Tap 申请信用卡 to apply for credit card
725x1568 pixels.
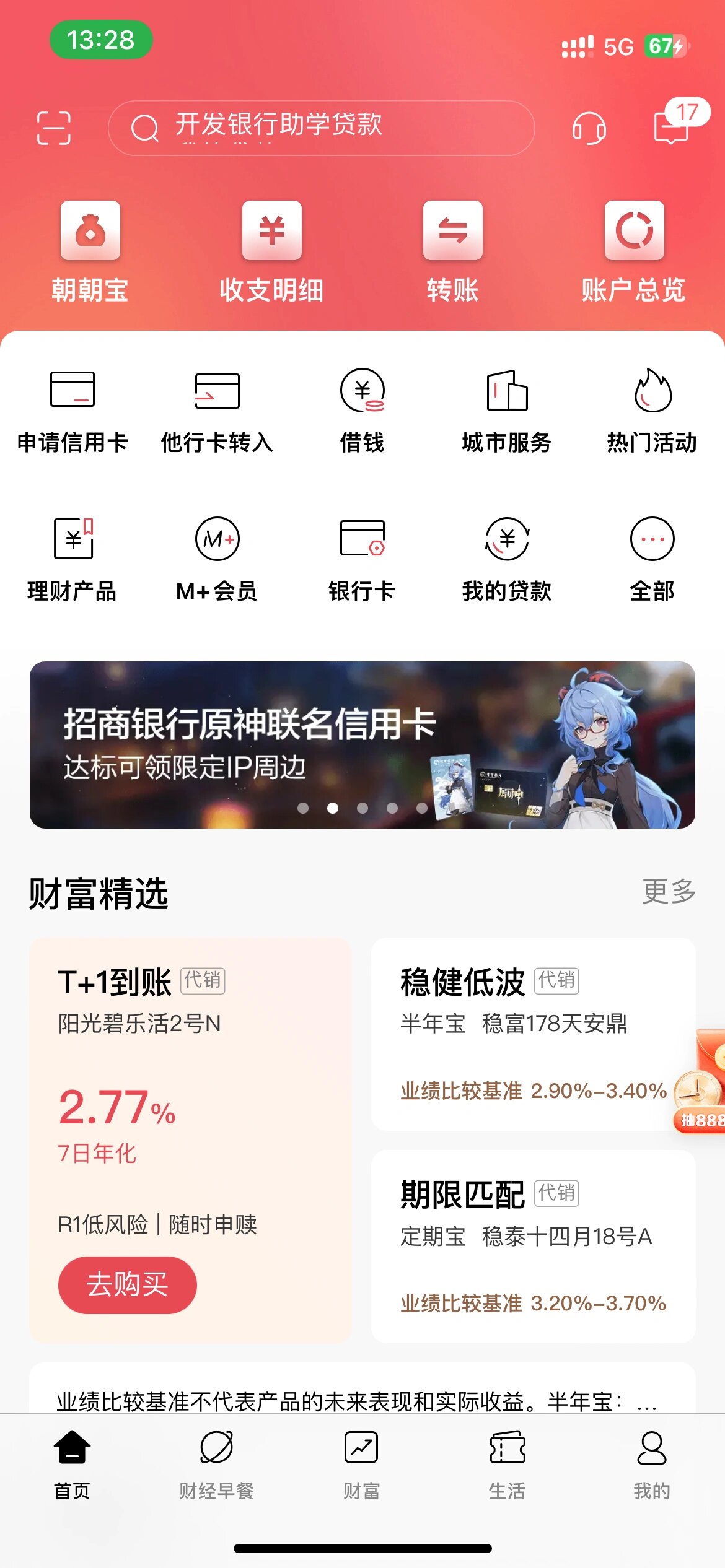point(72,409)
